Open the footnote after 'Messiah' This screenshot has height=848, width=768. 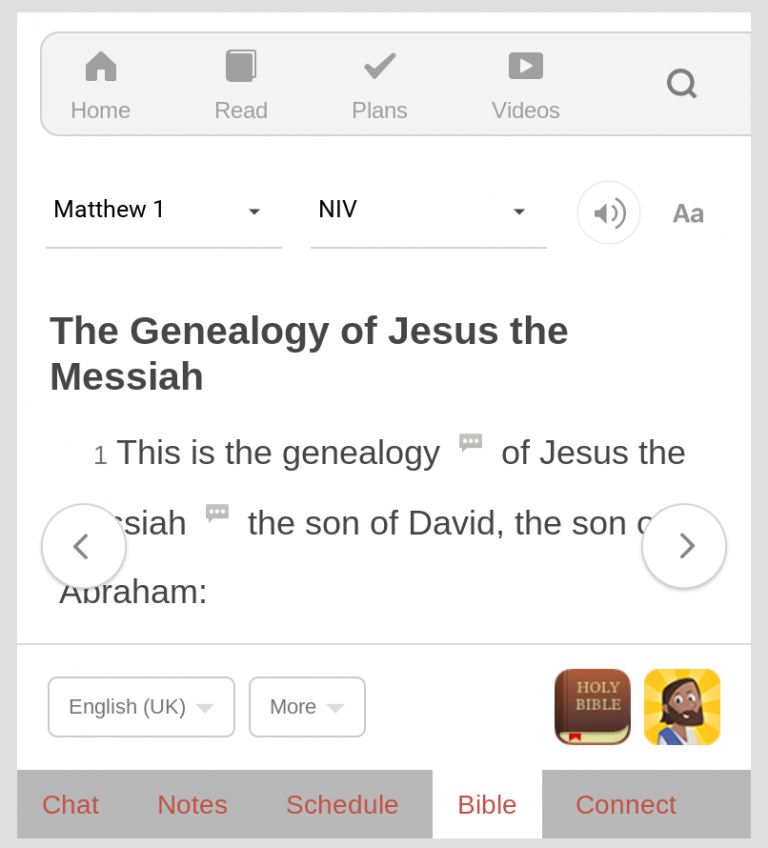pos(217,512)
